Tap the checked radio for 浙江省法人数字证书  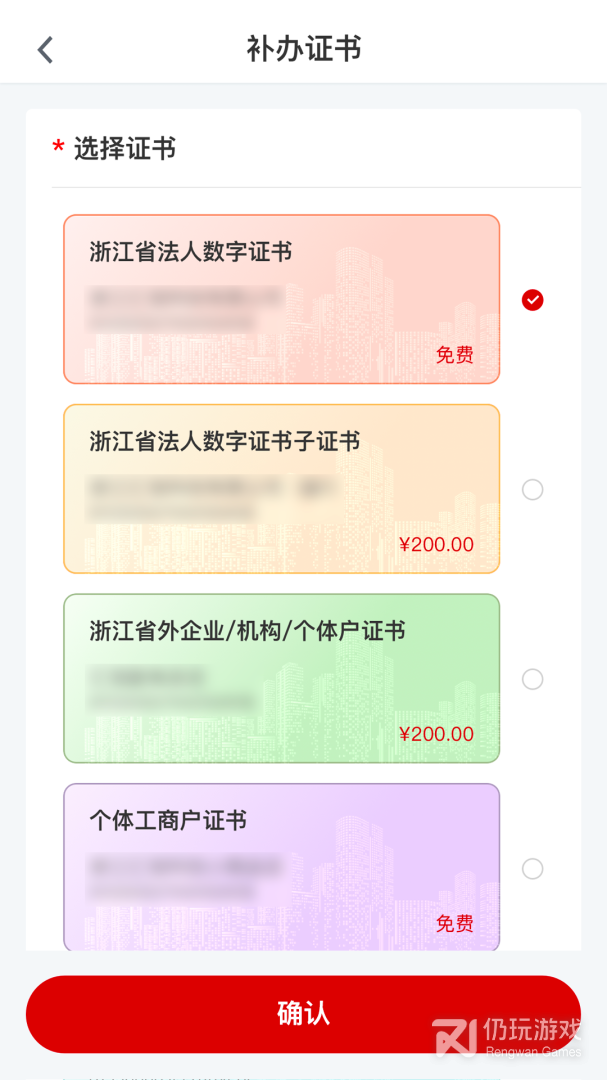533,300
